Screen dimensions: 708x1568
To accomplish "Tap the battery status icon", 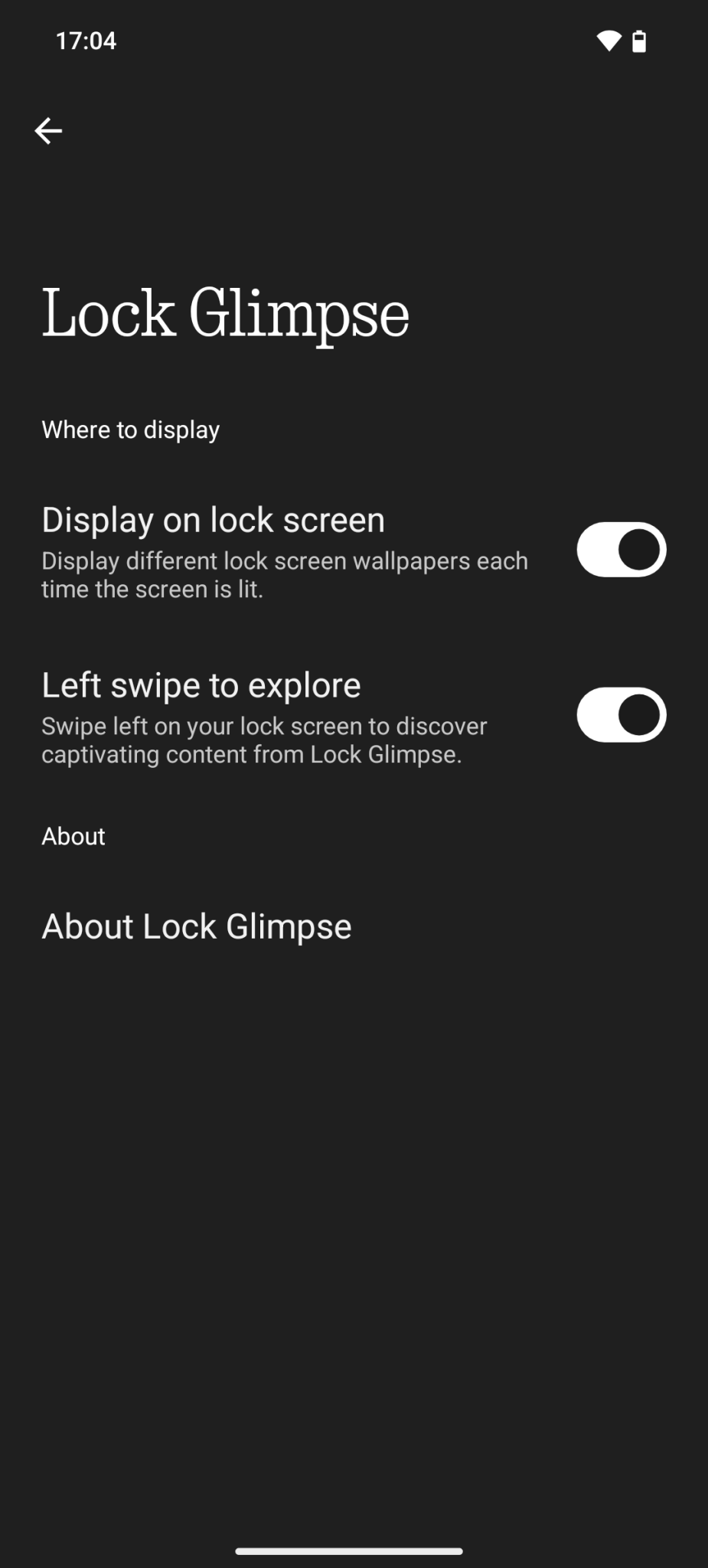I will point(641,41).
